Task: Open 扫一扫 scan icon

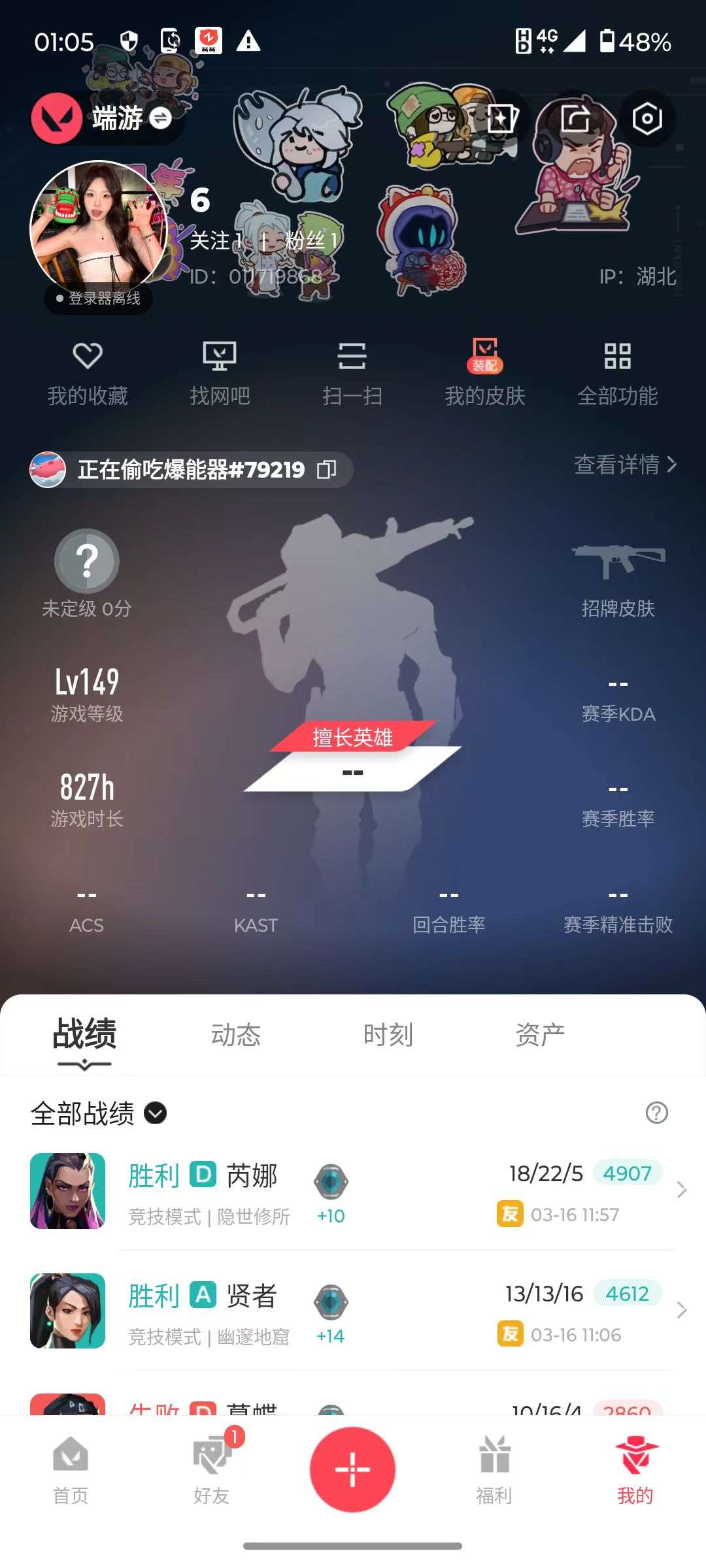Action: [352, 372]
